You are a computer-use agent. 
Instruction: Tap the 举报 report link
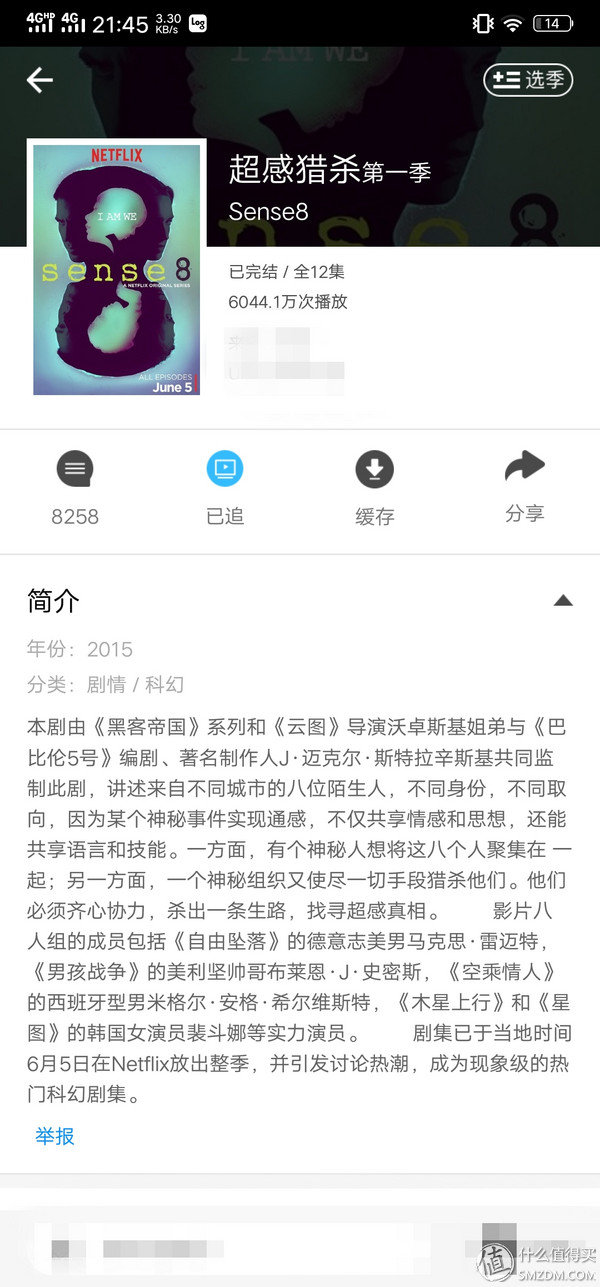pos(55,1136)
